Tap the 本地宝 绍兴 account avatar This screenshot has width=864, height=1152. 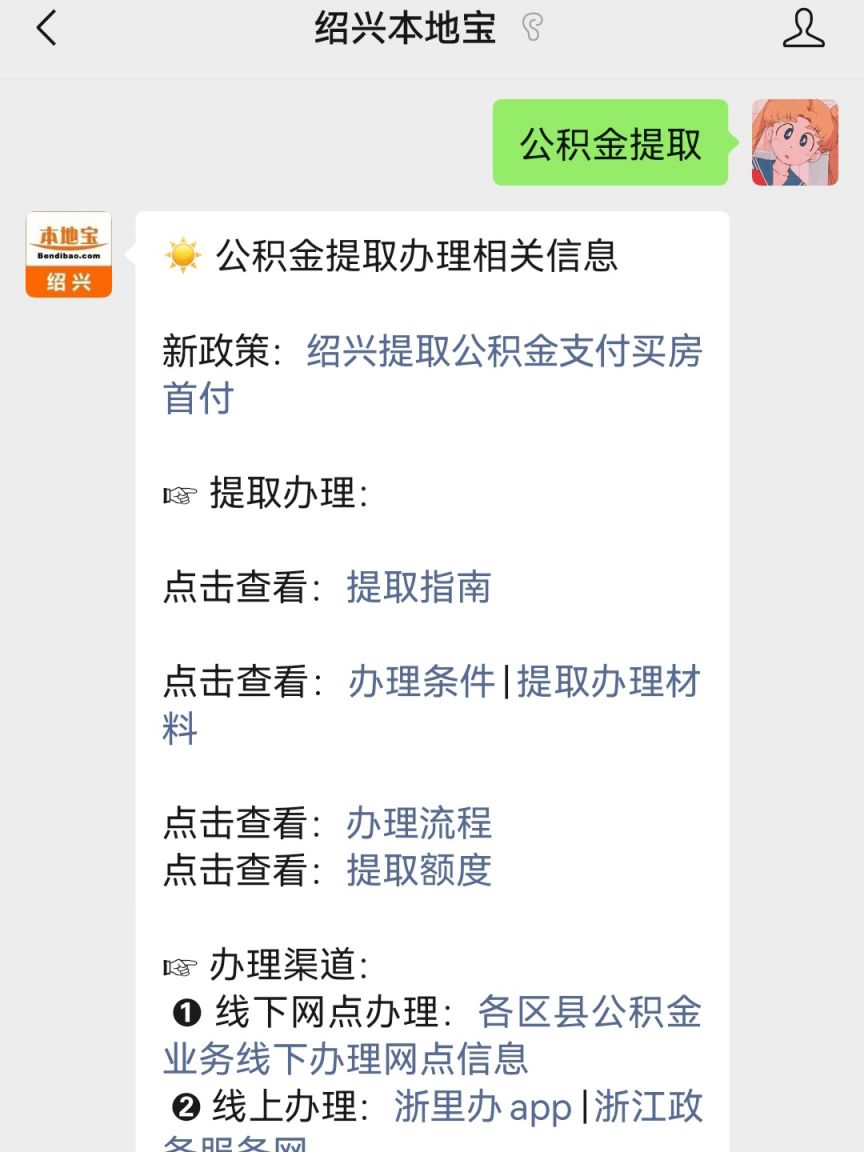(69, 254)
